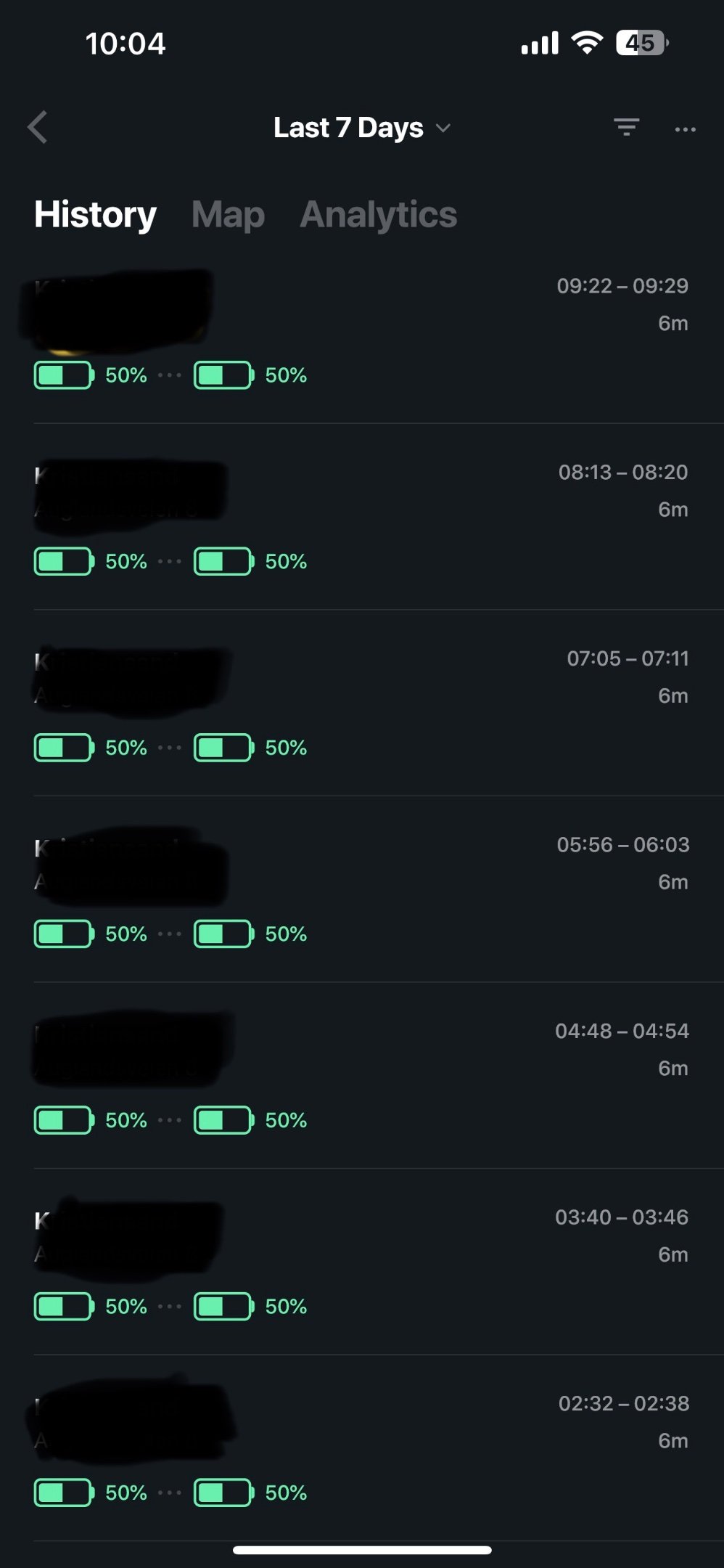Screen dimensions: 724x1568
Task: Open the 07:05 – 07:11 history entry
Action: [362, 703]
